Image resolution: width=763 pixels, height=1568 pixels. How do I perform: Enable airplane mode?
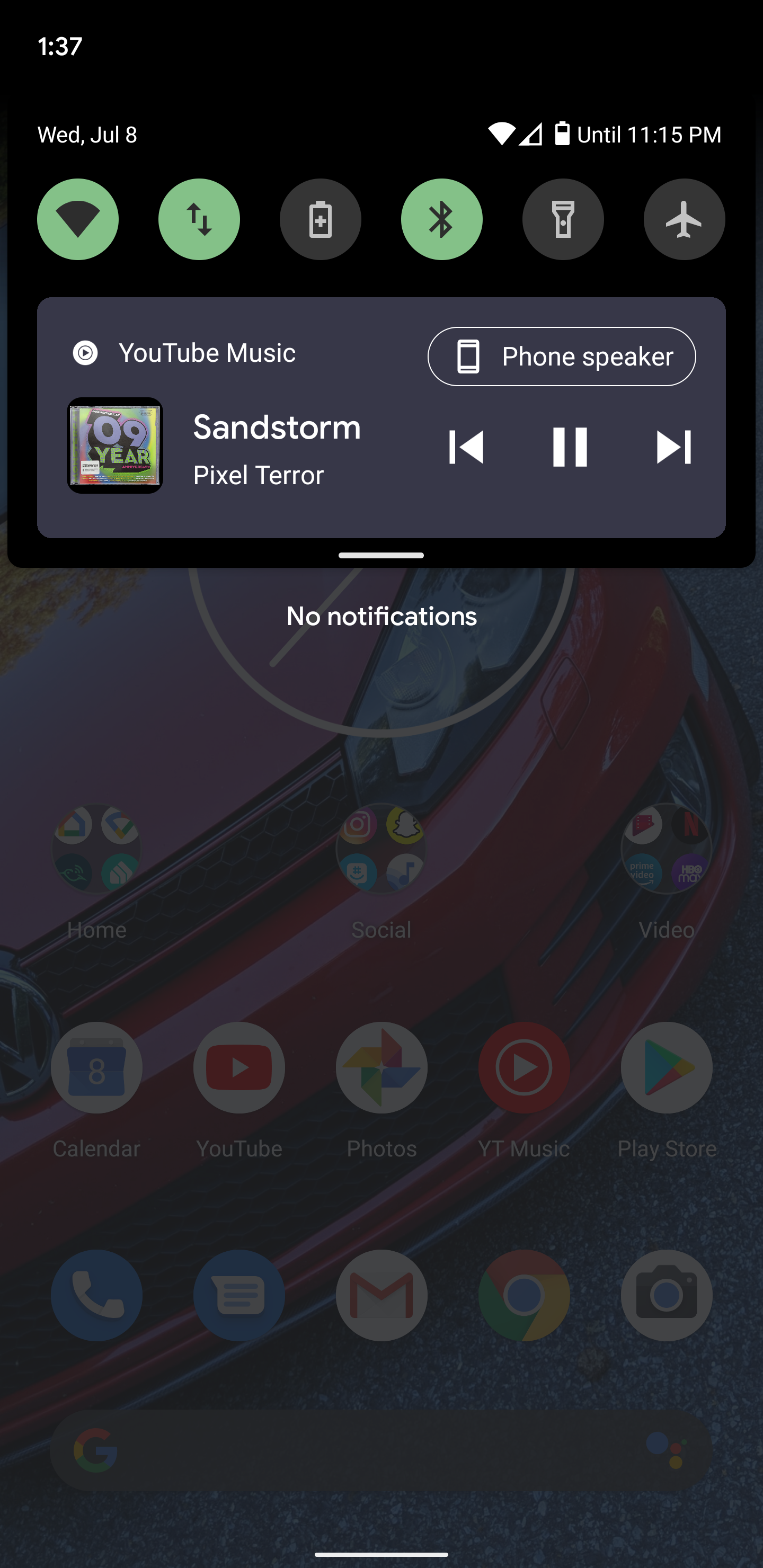pos(684,219)
